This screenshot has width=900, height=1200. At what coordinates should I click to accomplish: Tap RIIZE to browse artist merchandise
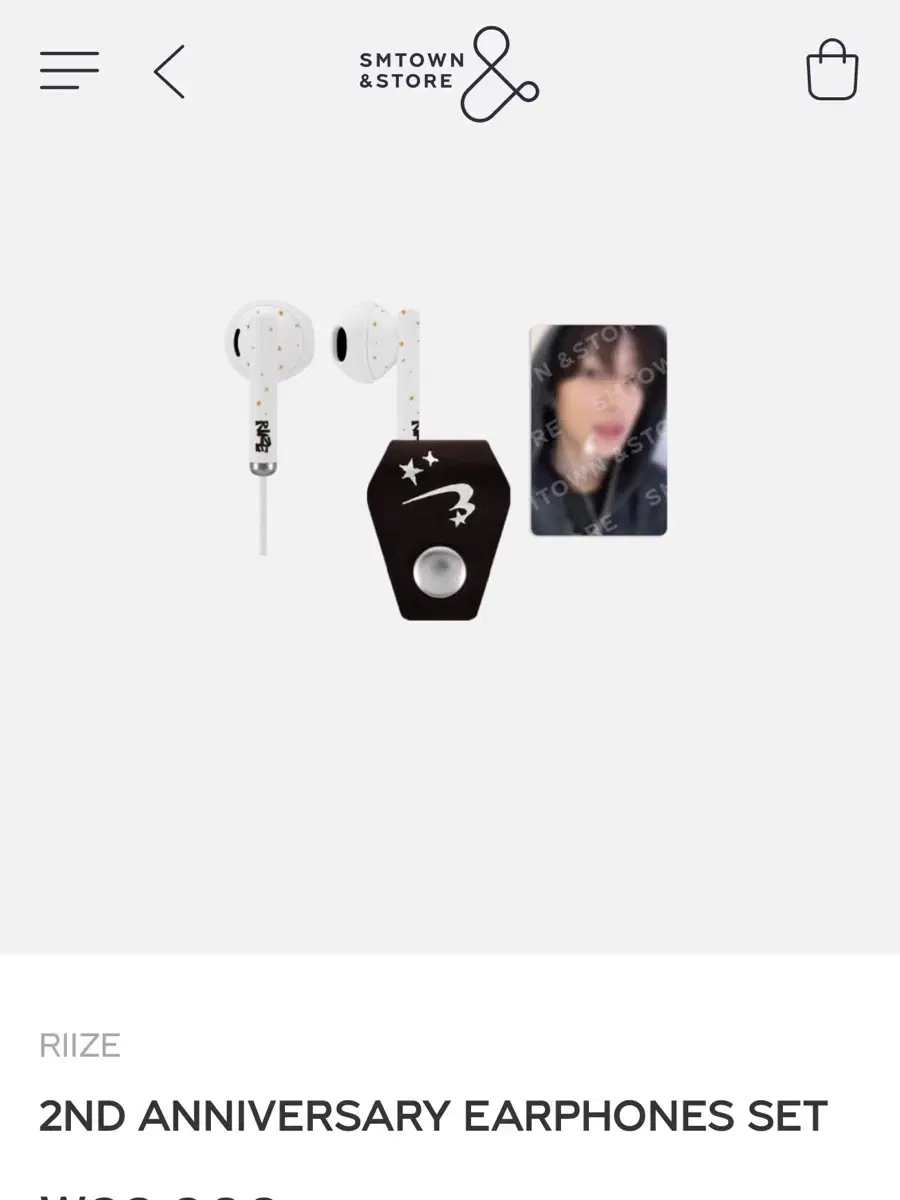coord(78,1046)
